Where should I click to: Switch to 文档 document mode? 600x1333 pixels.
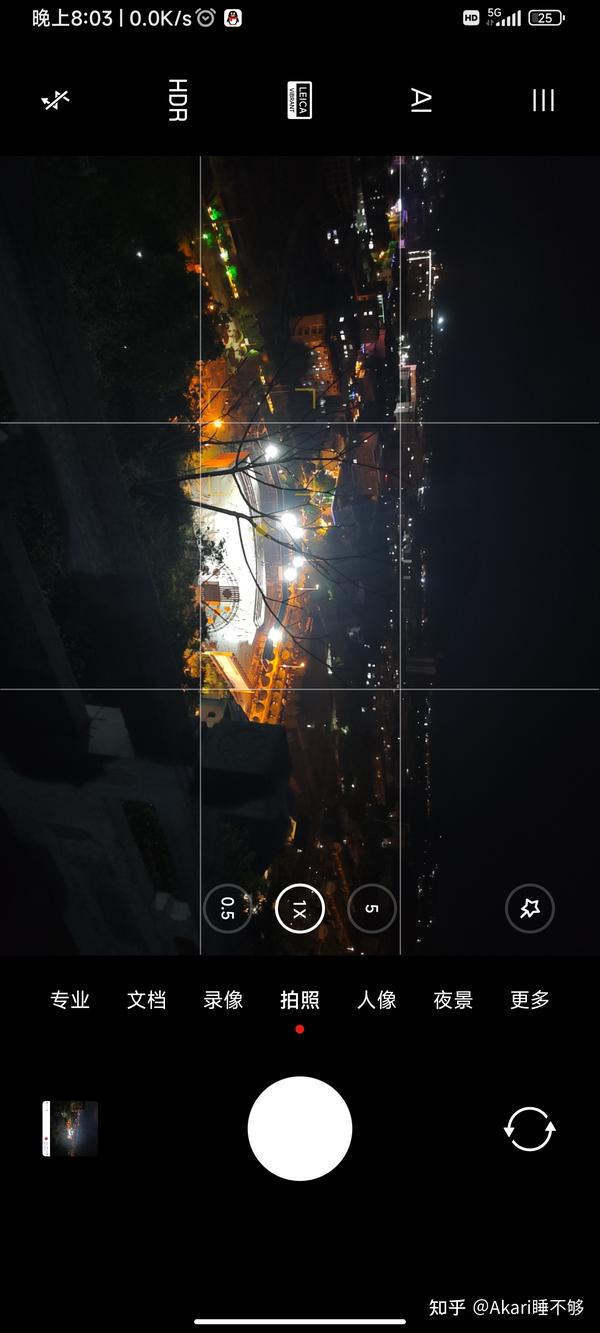point(147,1000)
